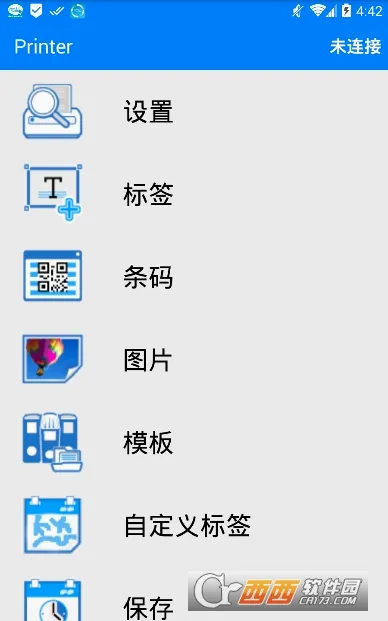Open the 模板 templates row
The image size is (388, 621).
[x=194, y=442]
